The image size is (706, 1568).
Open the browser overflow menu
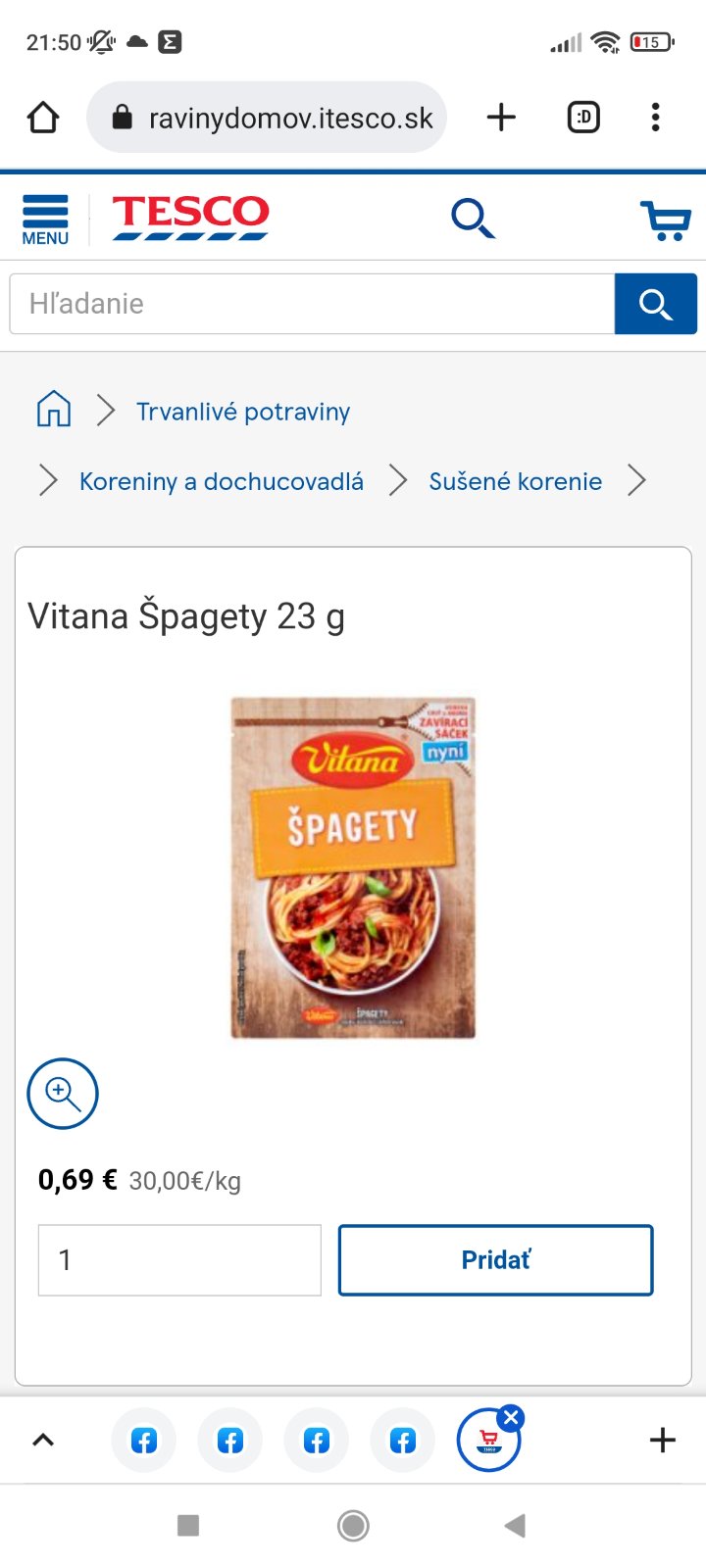tap(655, 118)
